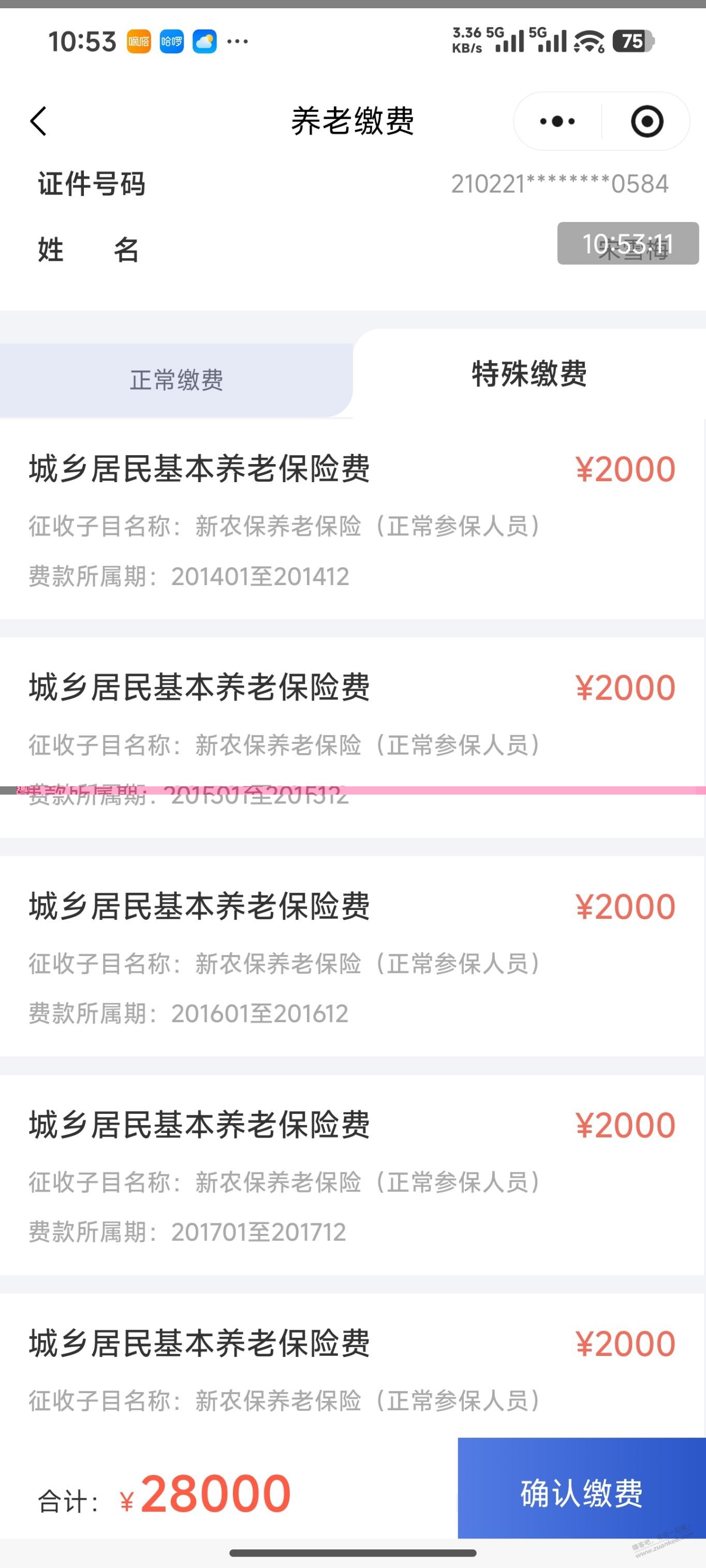This screenshot has height=1568, width=706.
Task: Go back from the 养老缴费 page
Action: 38,121
